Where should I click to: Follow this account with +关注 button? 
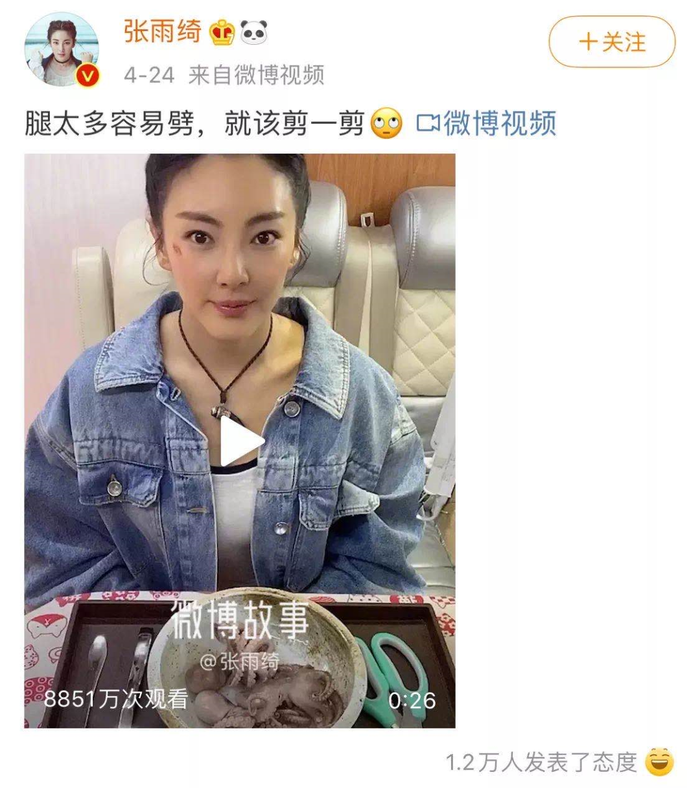tap(612, 42)
